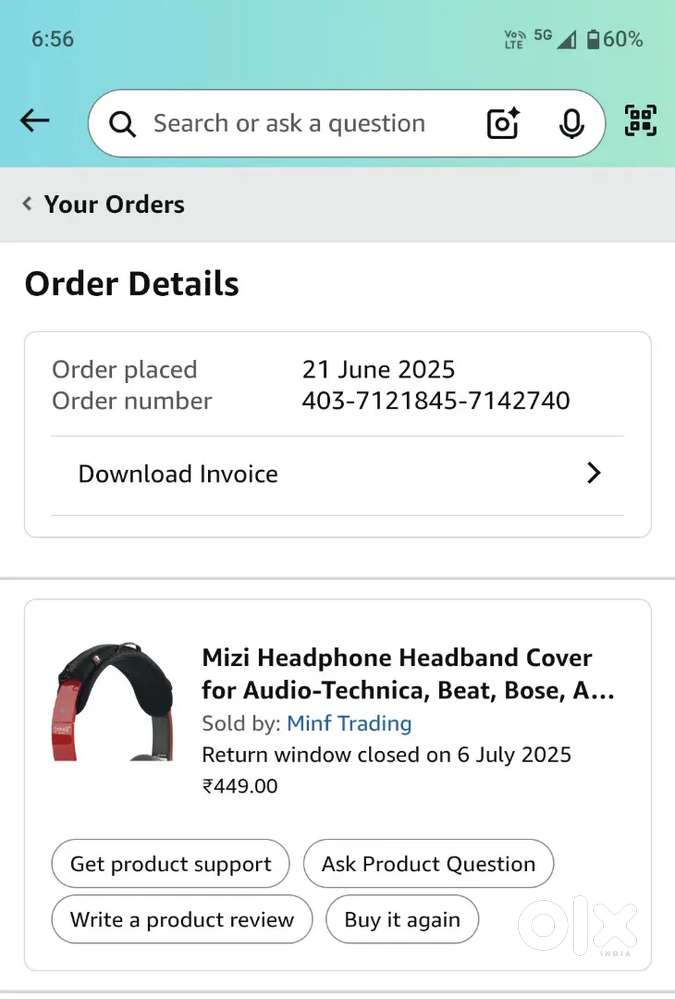This screenshot has height=999, width=675.
Task: Tap Buy it again
Action: click(x=402, y=920)
